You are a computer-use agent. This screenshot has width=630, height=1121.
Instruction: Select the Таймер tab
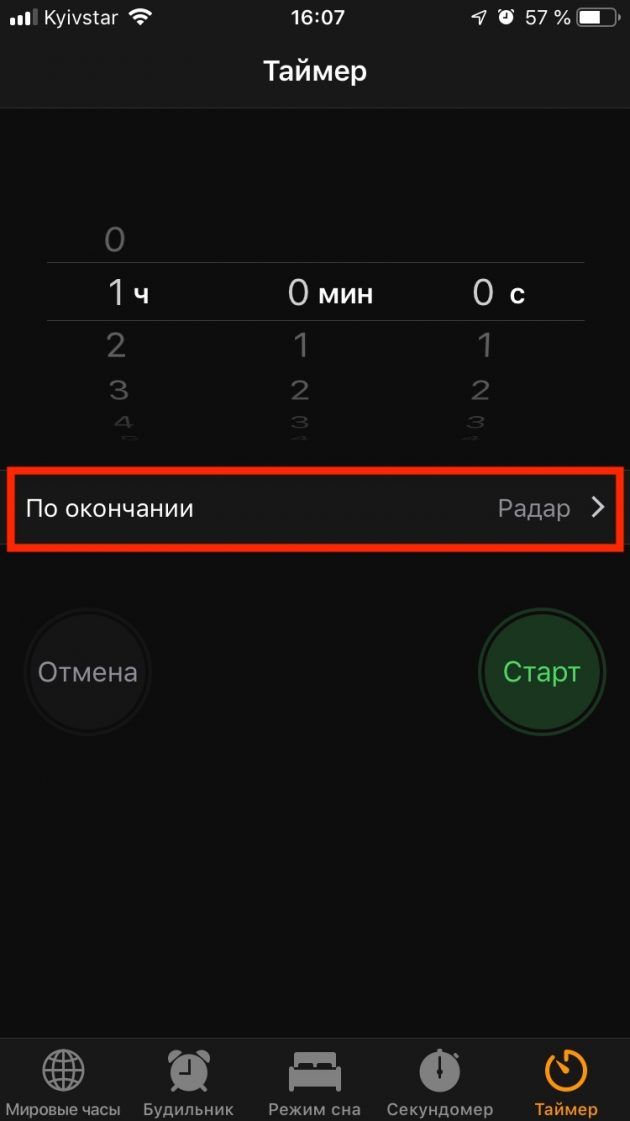pos(566,1082)
